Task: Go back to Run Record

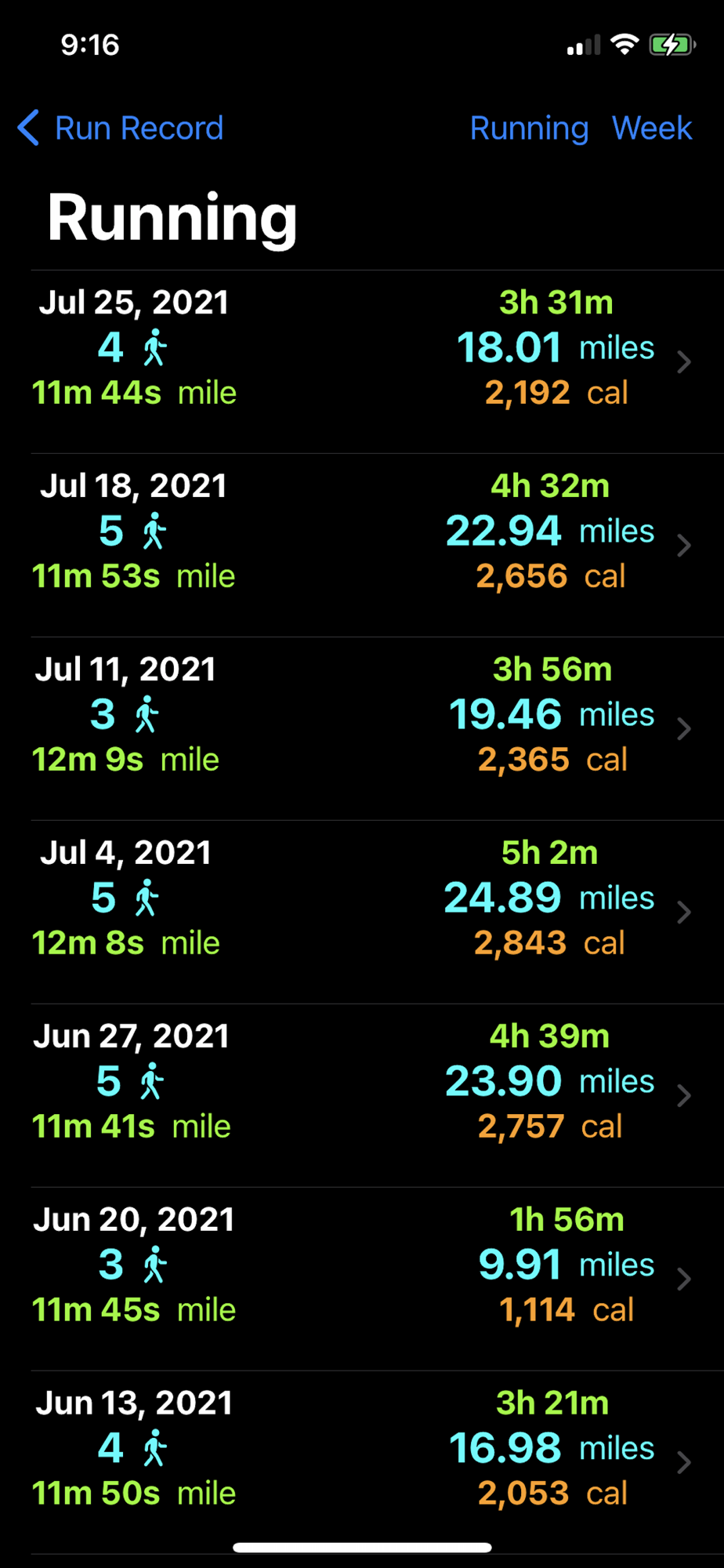Action: click(121, 128)
